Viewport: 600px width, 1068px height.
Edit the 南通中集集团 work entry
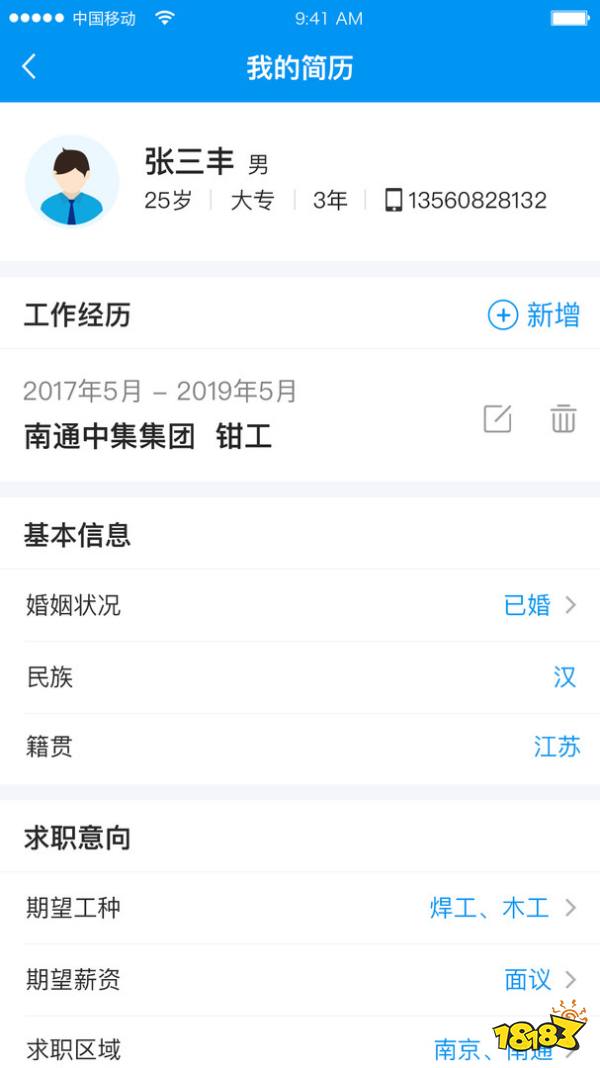[497, 418]
